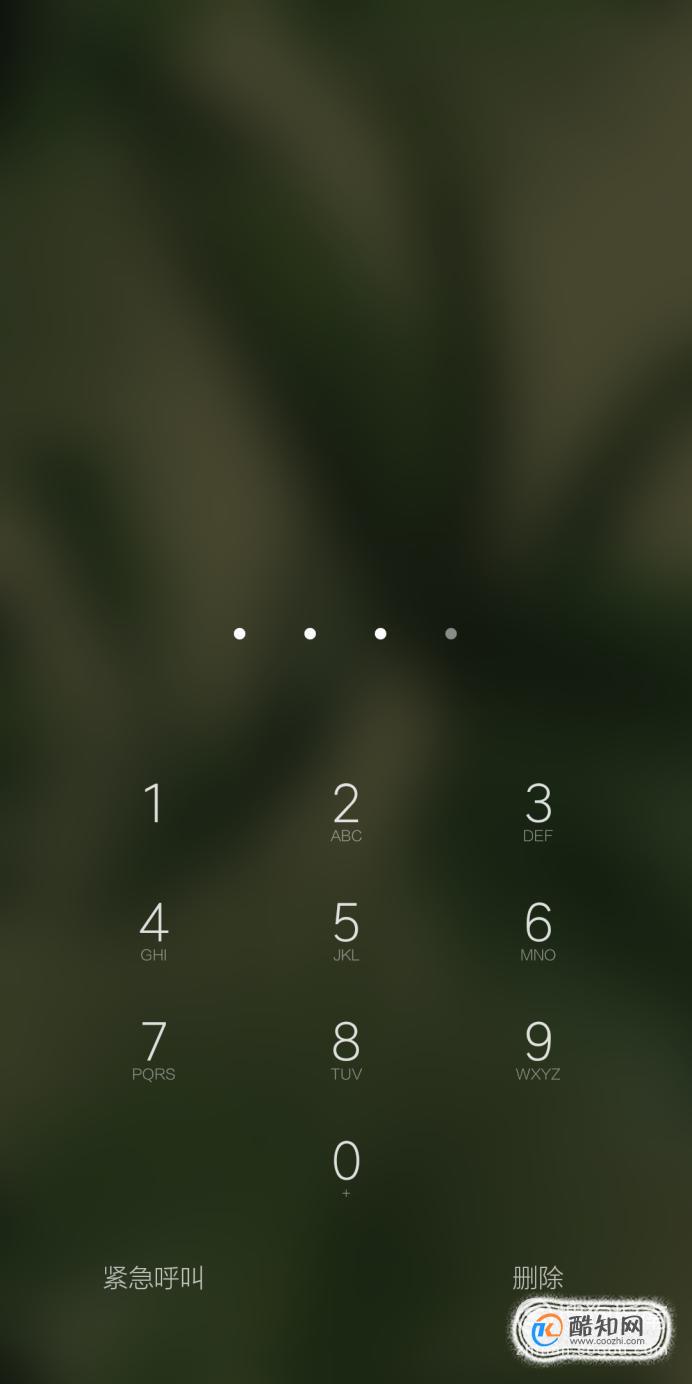Tap the 3 DEF key
The image size is (692, 1384).
pos(538,812)
